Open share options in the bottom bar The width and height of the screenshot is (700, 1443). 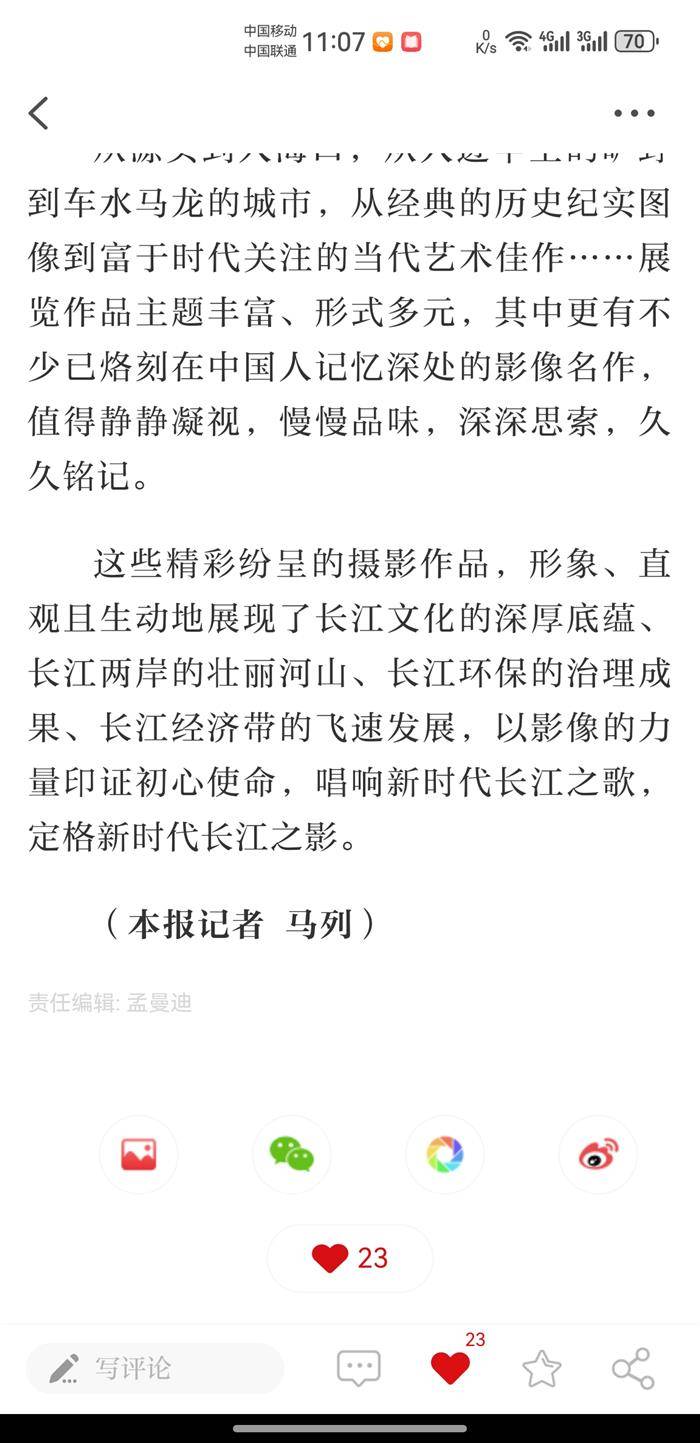[633, 1368]
